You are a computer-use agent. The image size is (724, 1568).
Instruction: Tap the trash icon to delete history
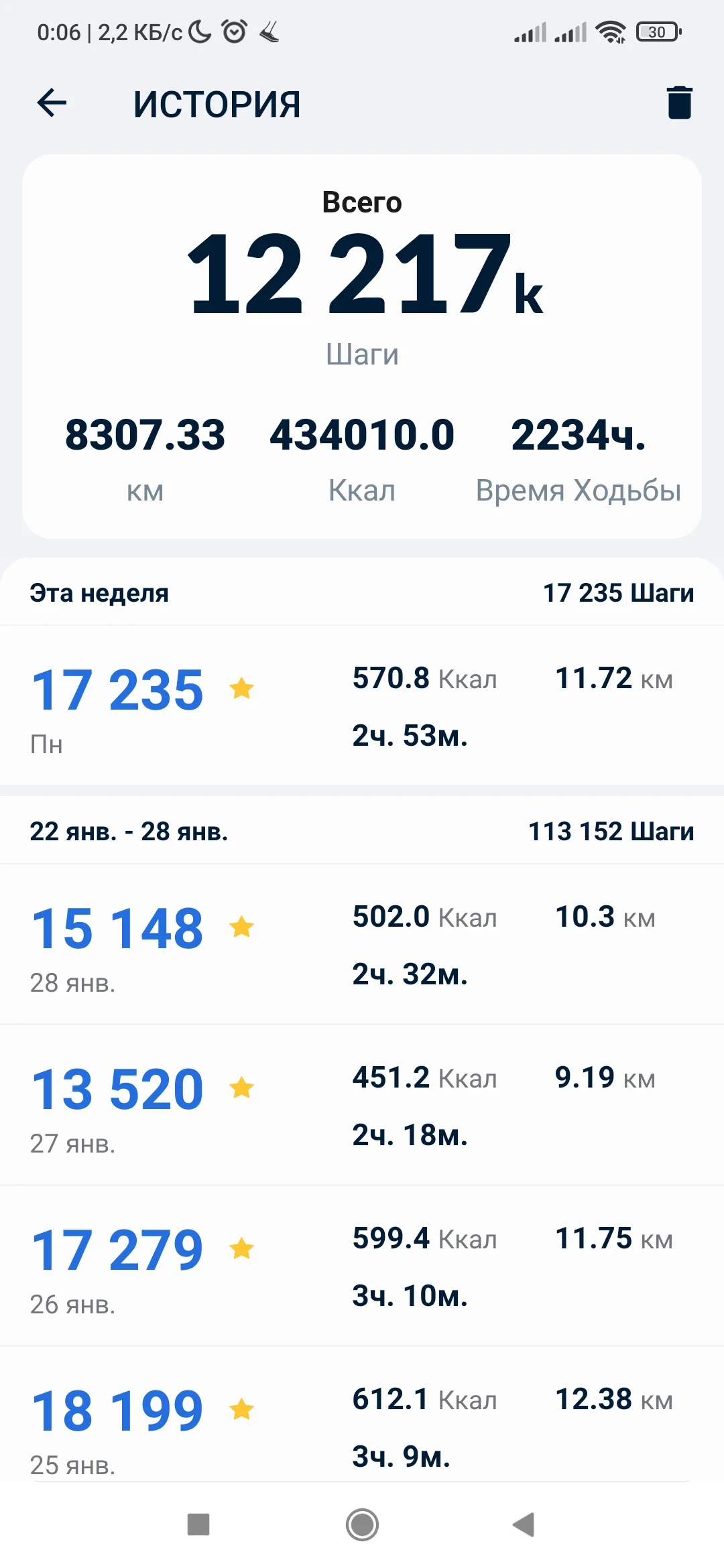679,103
